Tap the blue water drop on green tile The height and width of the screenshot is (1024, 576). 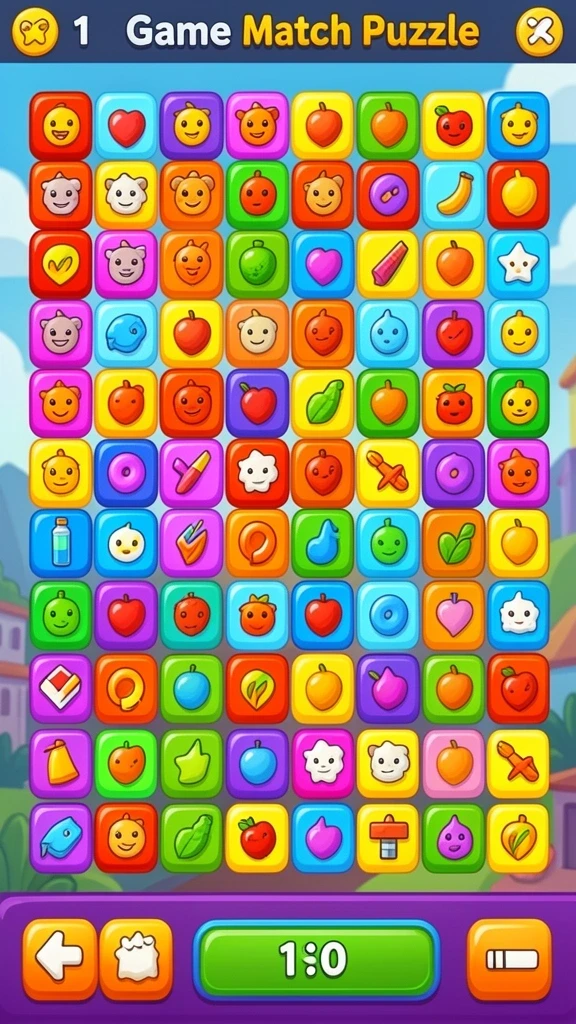pyautogui.click(x=323, y=543)
